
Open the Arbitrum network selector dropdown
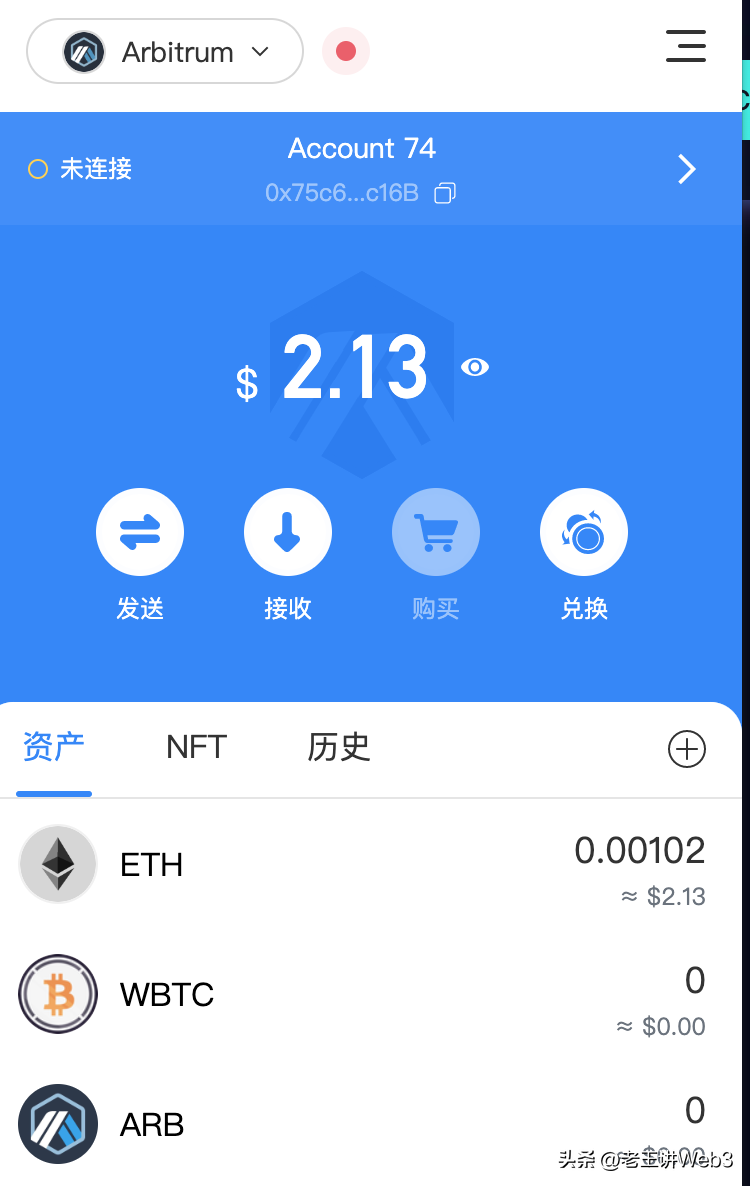[x=164, y=51]
